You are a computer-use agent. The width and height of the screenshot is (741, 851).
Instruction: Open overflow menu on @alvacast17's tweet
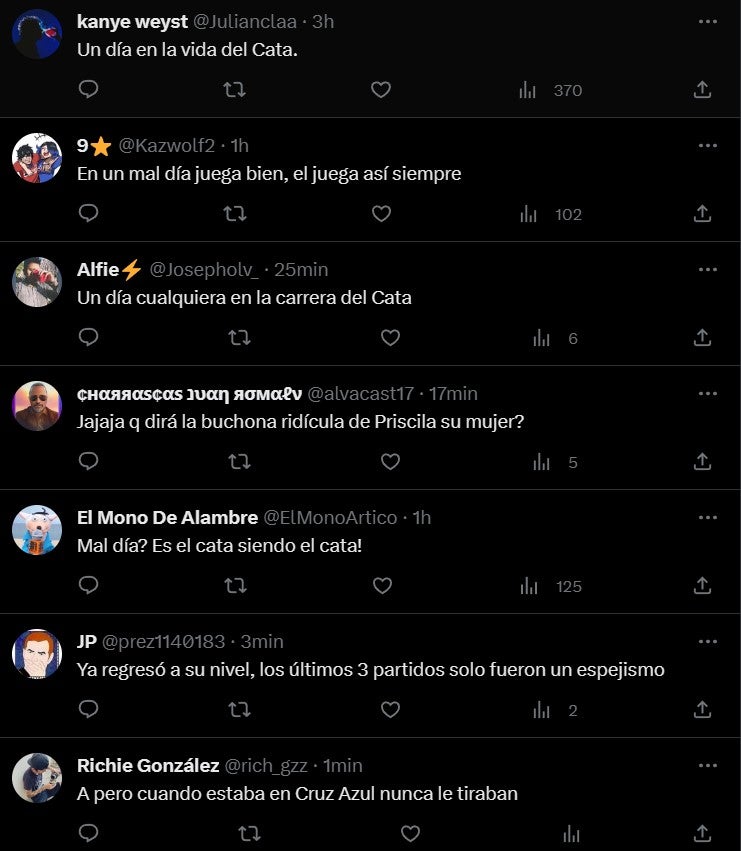(708, 393)
